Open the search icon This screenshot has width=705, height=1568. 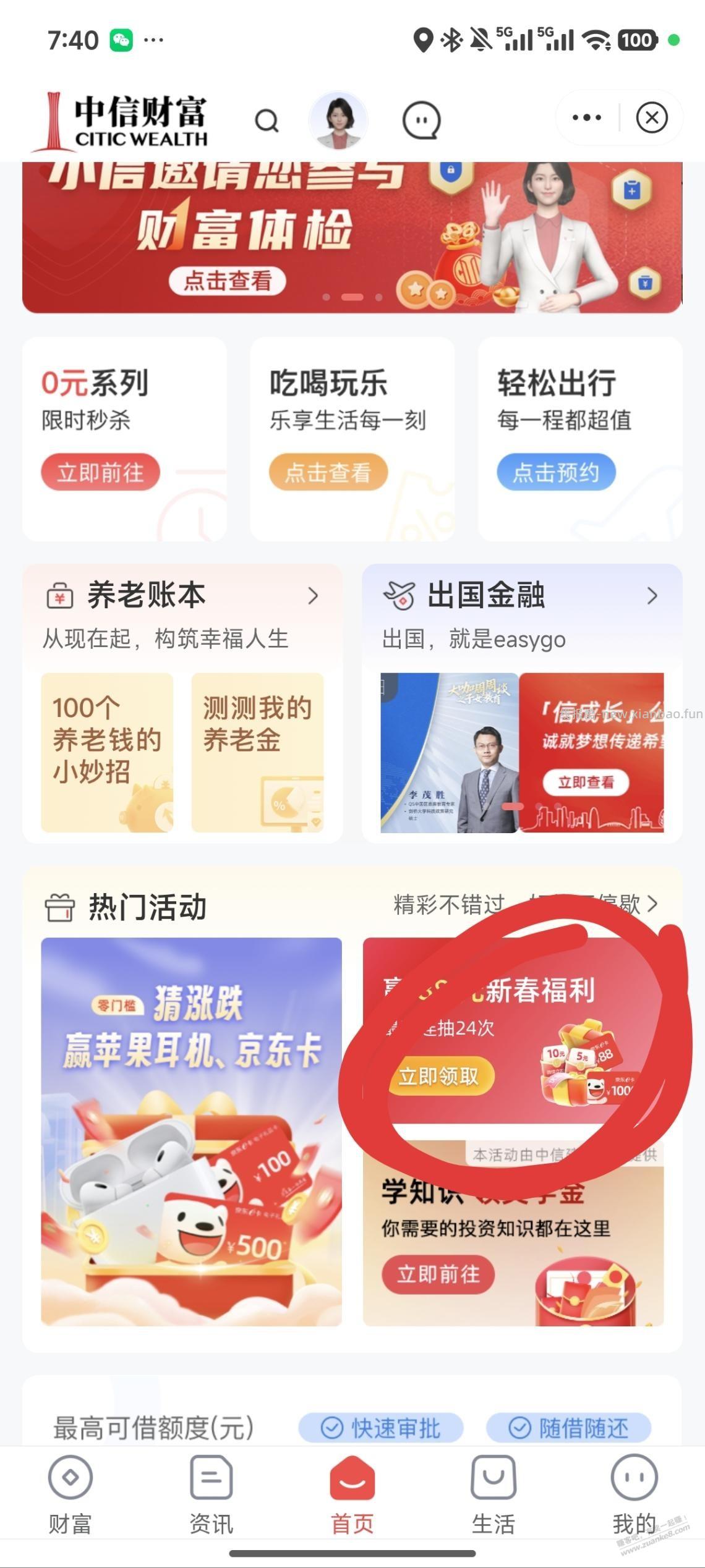click(266, 121)
